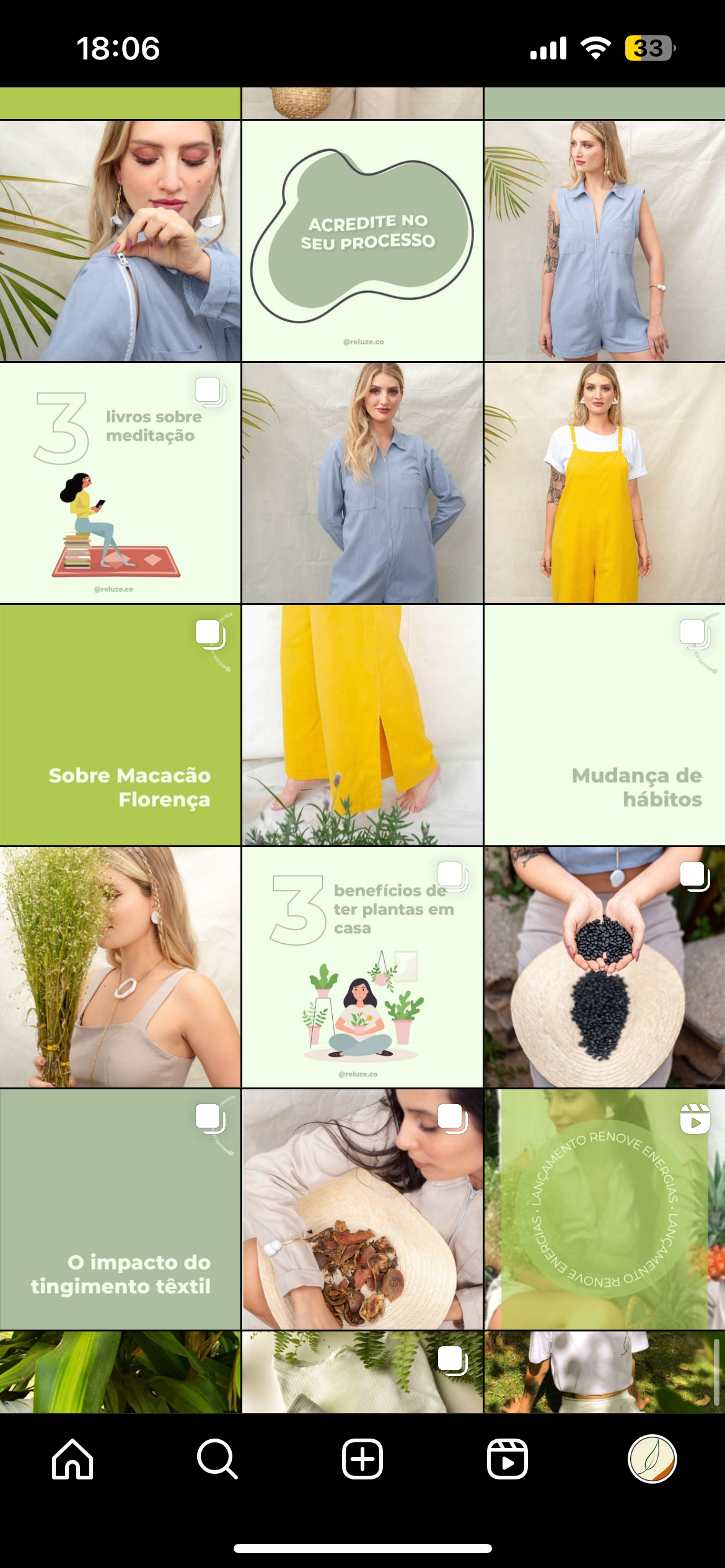Screen dimensions: 725x1568
Task: Tap the clock showing 18:06
Action: click(118, 48)
